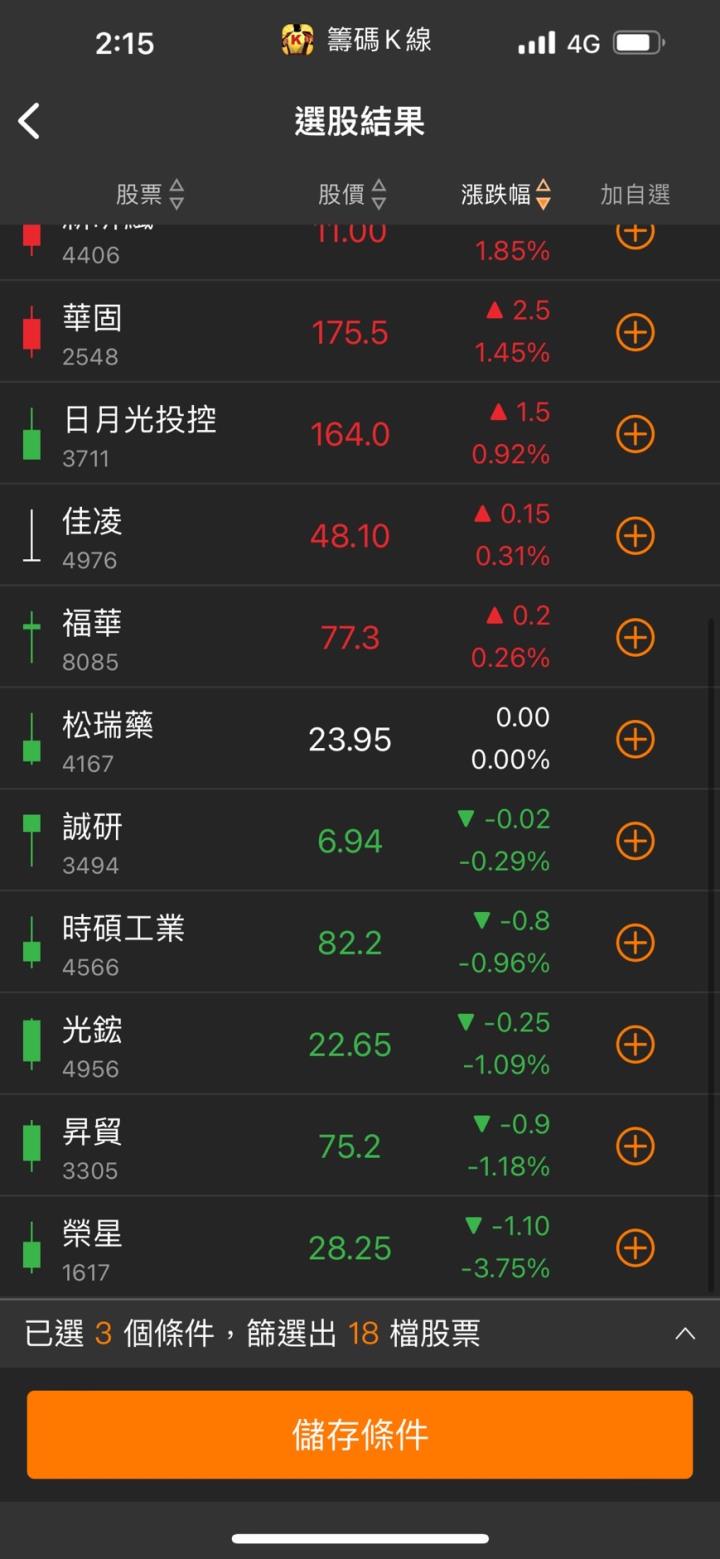Collapse the conditions summary bar chevron
The image size is (720, 1559).
pyautogui.click(x=686, y=1332)
